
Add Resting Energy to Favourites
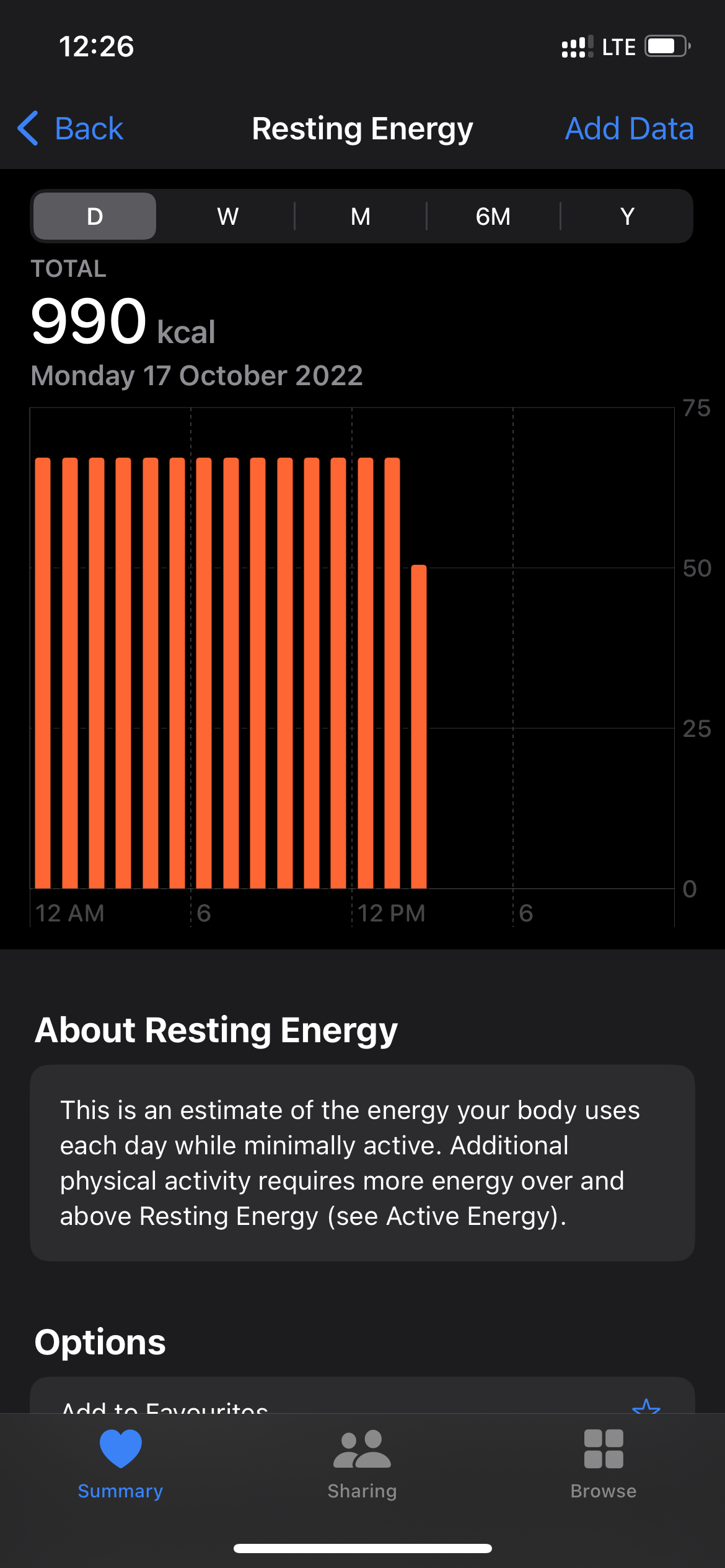(x=362, y=1403)
